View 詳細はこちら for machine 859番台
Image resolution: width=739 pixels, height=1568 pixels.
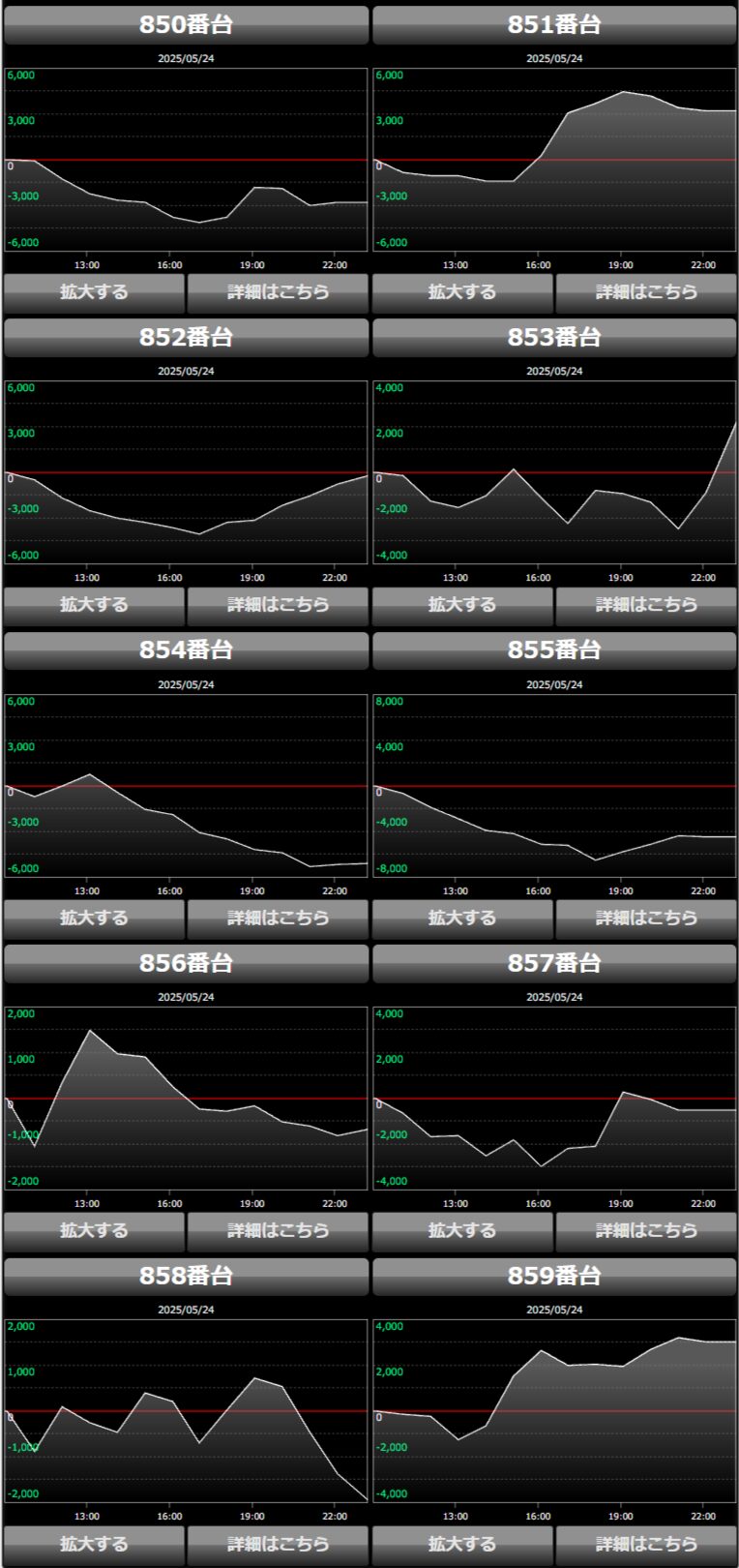tap(646, 1545)
